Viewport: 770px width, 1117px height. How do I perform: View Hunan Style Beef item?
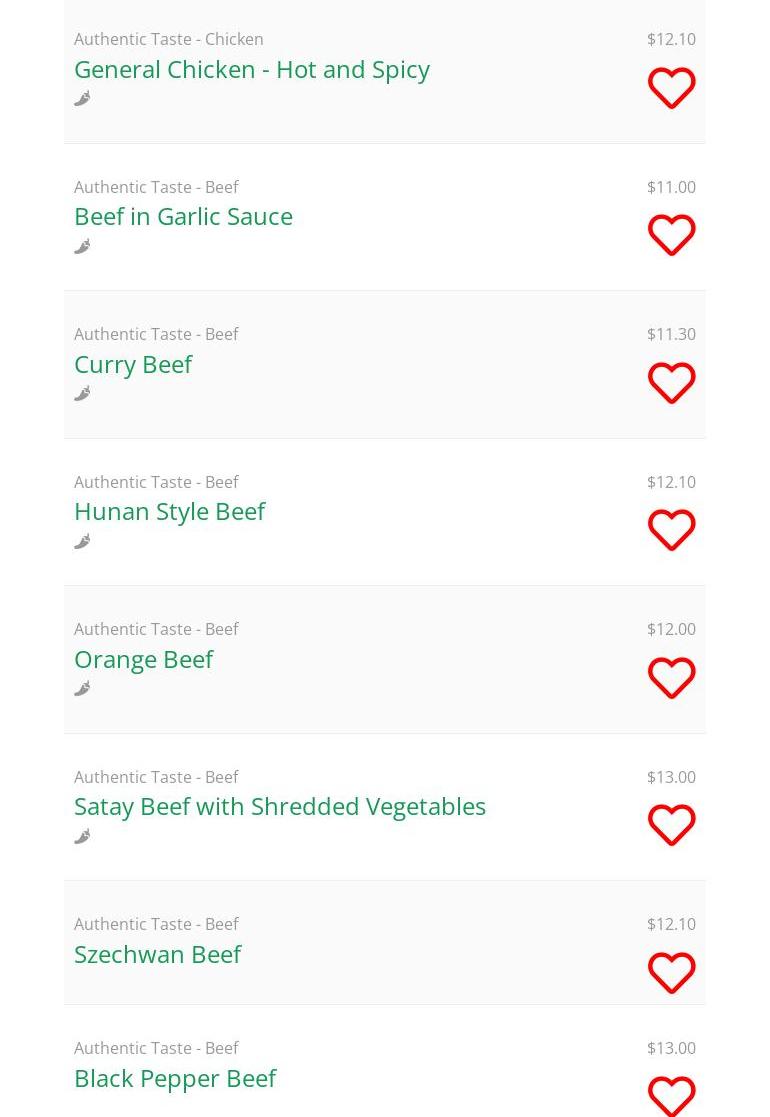click(169, 511)
